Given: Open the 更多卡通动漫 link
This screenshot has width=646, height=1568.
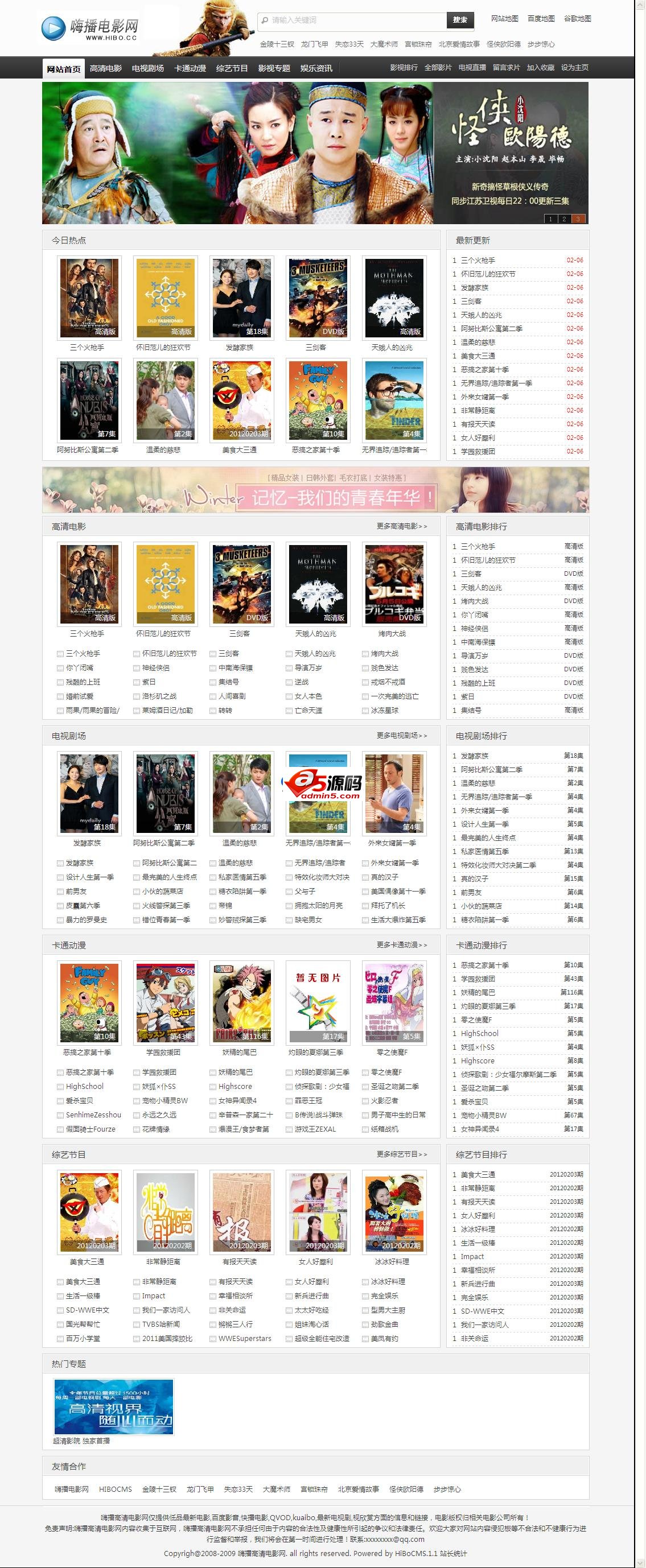Looking at the screenshot, I should click(x=401, y=944).
